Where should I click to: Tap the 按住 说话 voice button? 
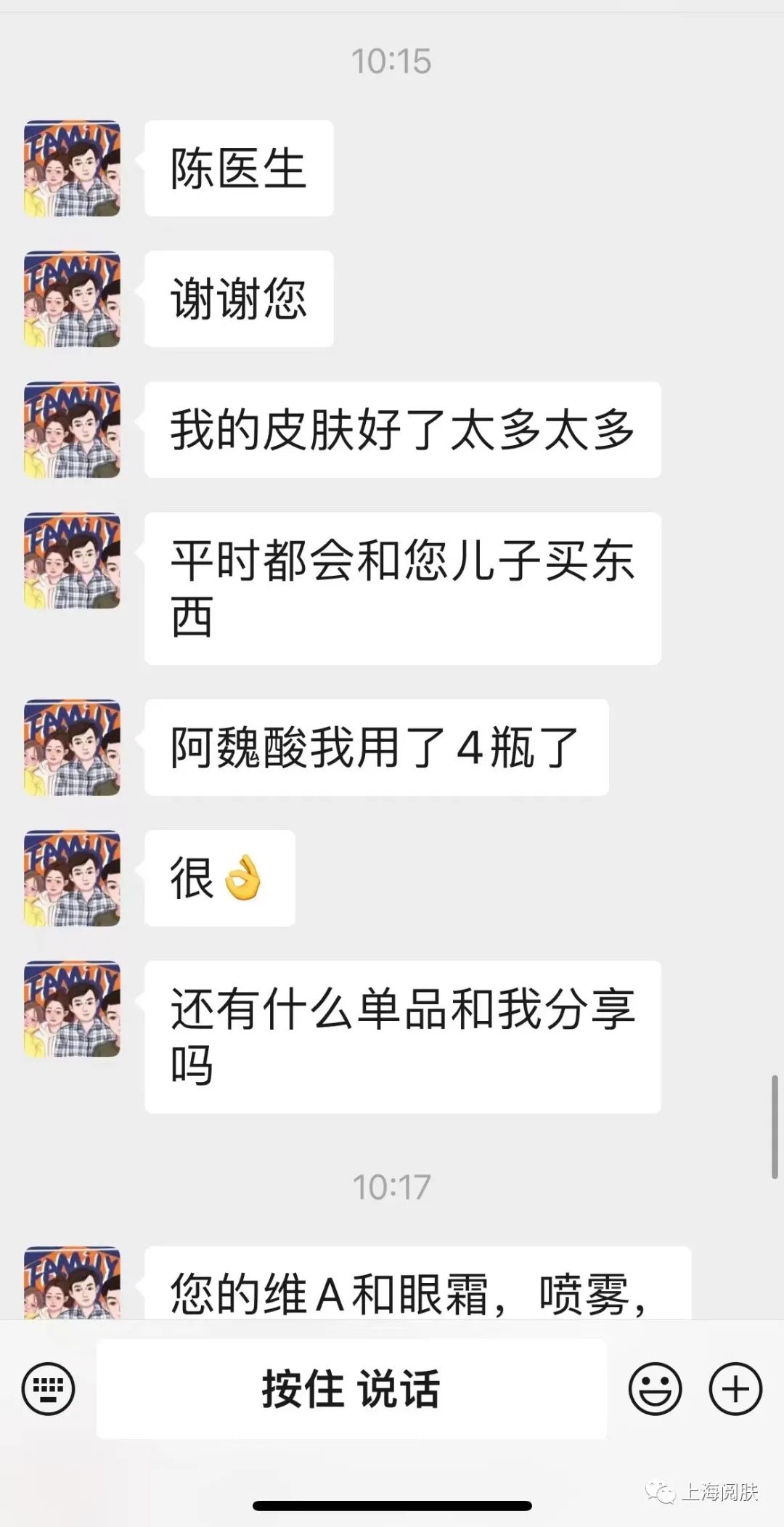351,1389
